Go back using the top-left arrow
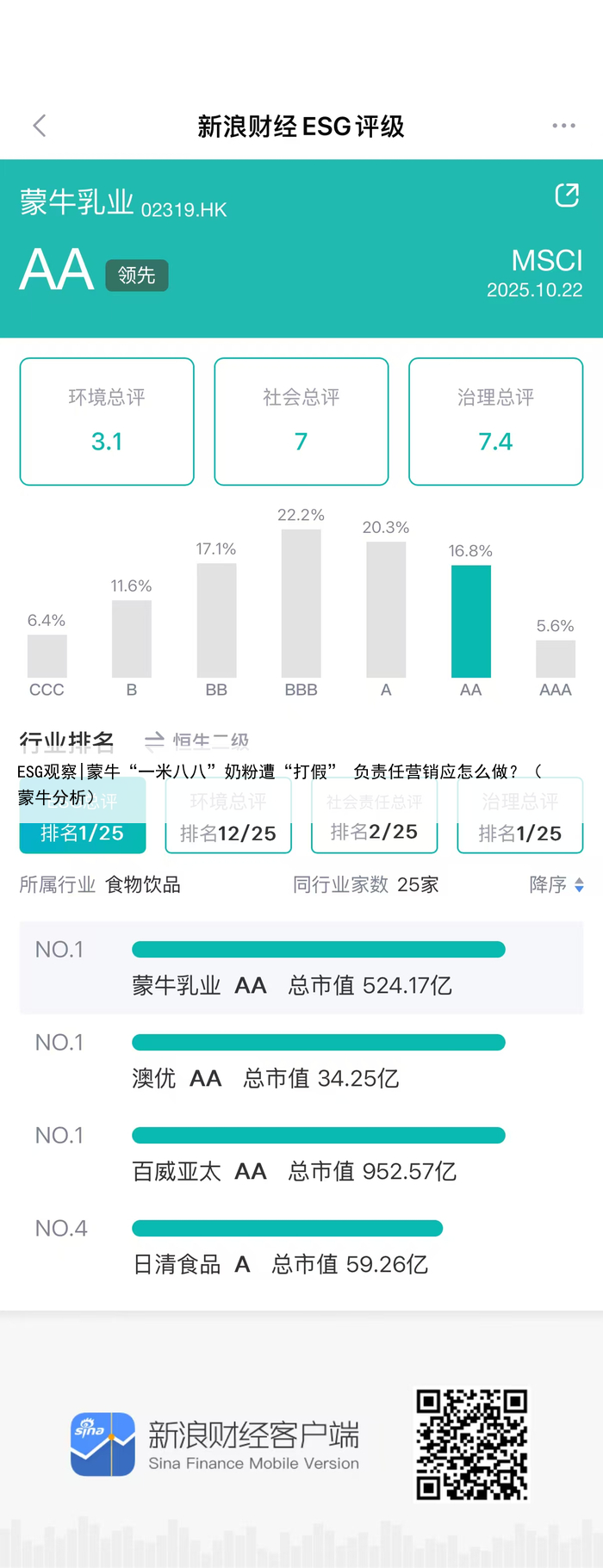This screenshot has width=603, height=1568. point(40,126)
